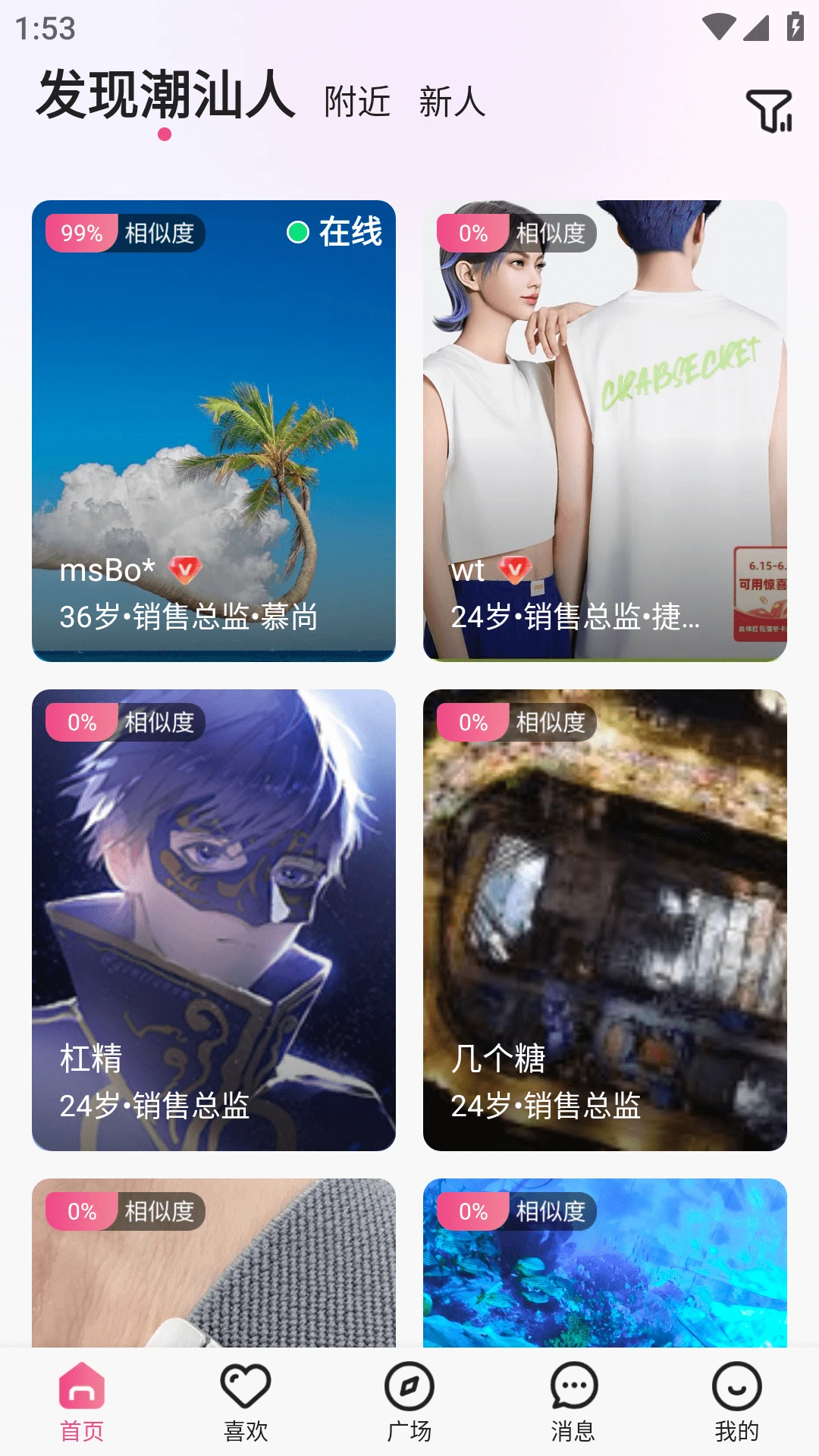Go to the 喜欢 tab

point(246,1401)
